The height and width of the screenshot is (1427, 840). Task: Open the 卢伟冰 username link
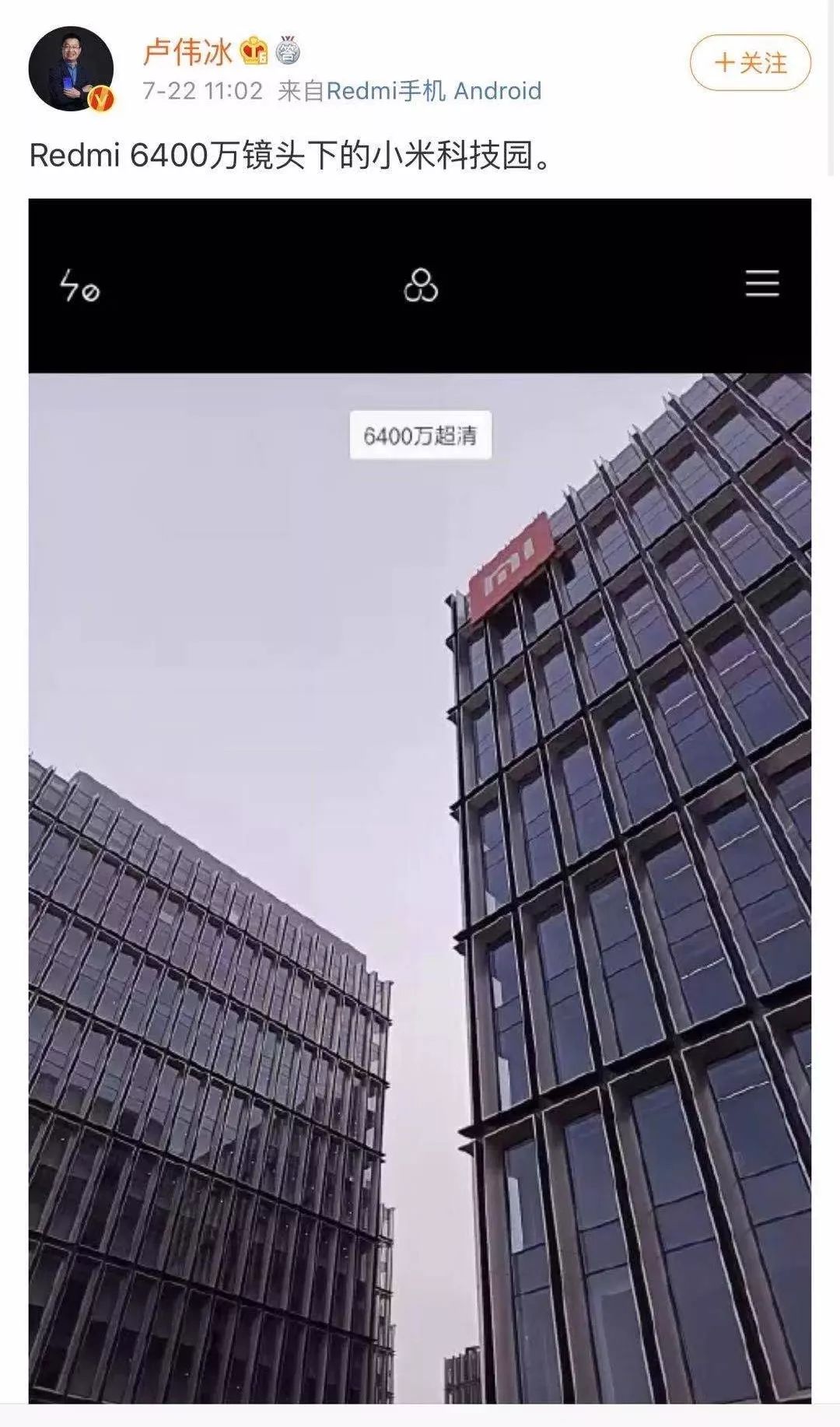click(x=187, y=52)
